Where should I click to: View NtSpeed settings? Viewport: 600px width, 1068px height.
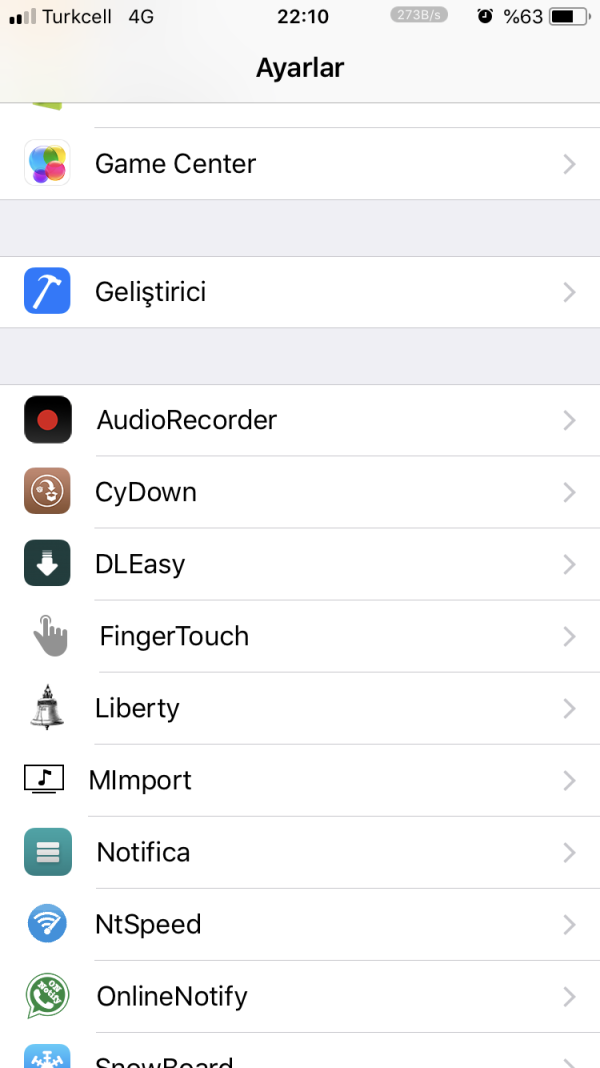300,924
